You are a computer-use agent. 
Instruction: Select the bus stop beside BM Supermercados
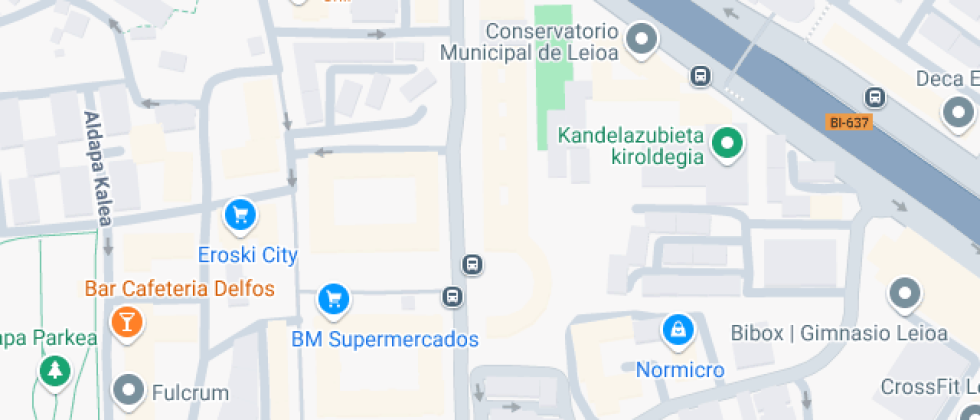tap(453, 296)
